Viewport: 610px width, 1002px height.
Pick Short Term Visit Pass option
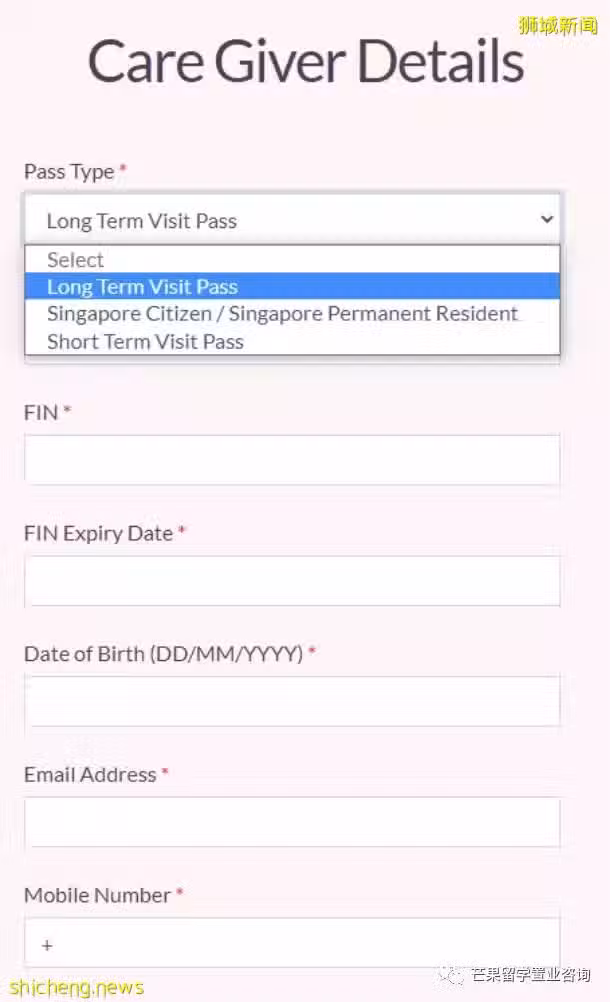coord(292,341)
